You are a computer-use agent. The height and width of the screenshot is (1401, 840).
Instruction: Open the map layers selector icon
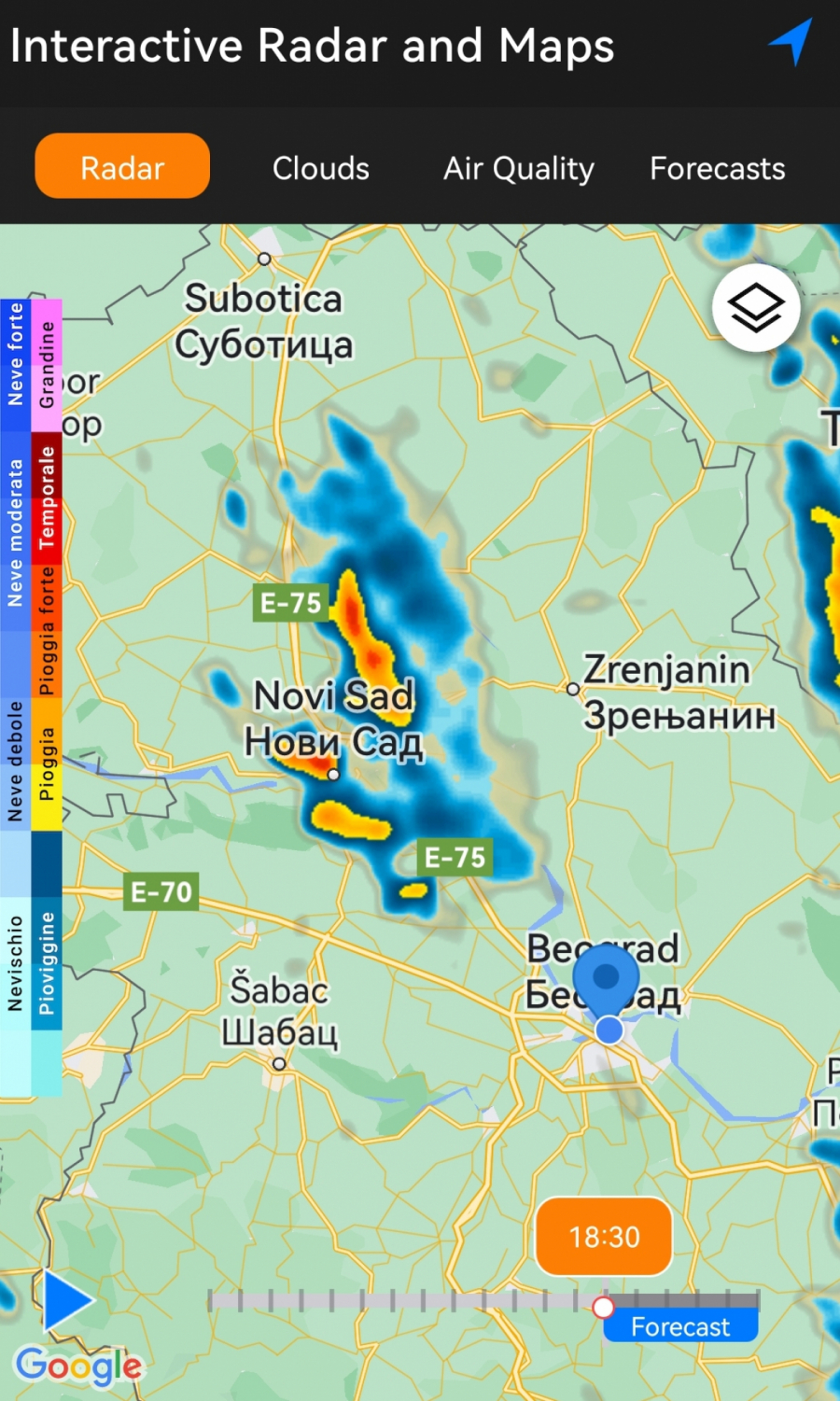click(756, 307)
